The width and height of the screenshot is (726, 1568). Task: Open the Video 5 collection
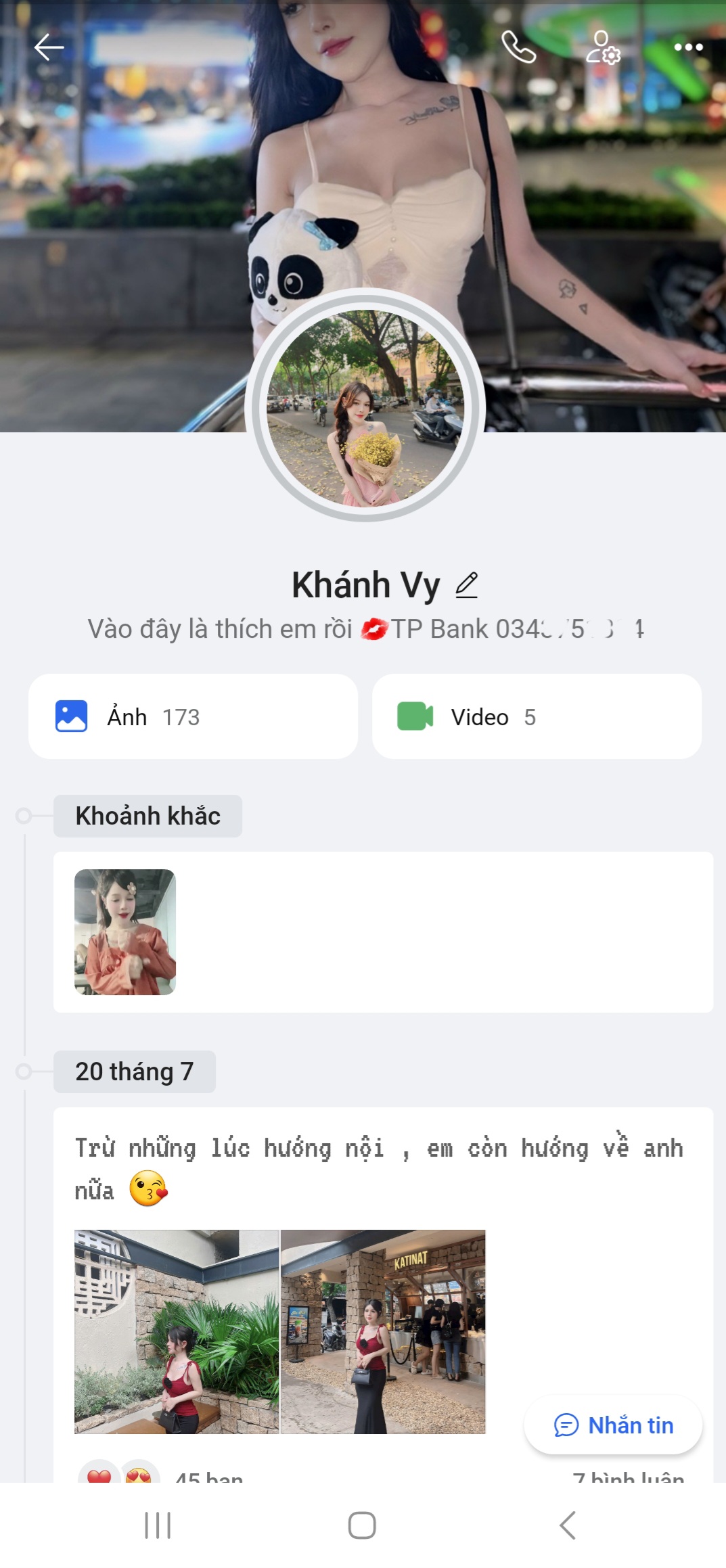point(537,716)
